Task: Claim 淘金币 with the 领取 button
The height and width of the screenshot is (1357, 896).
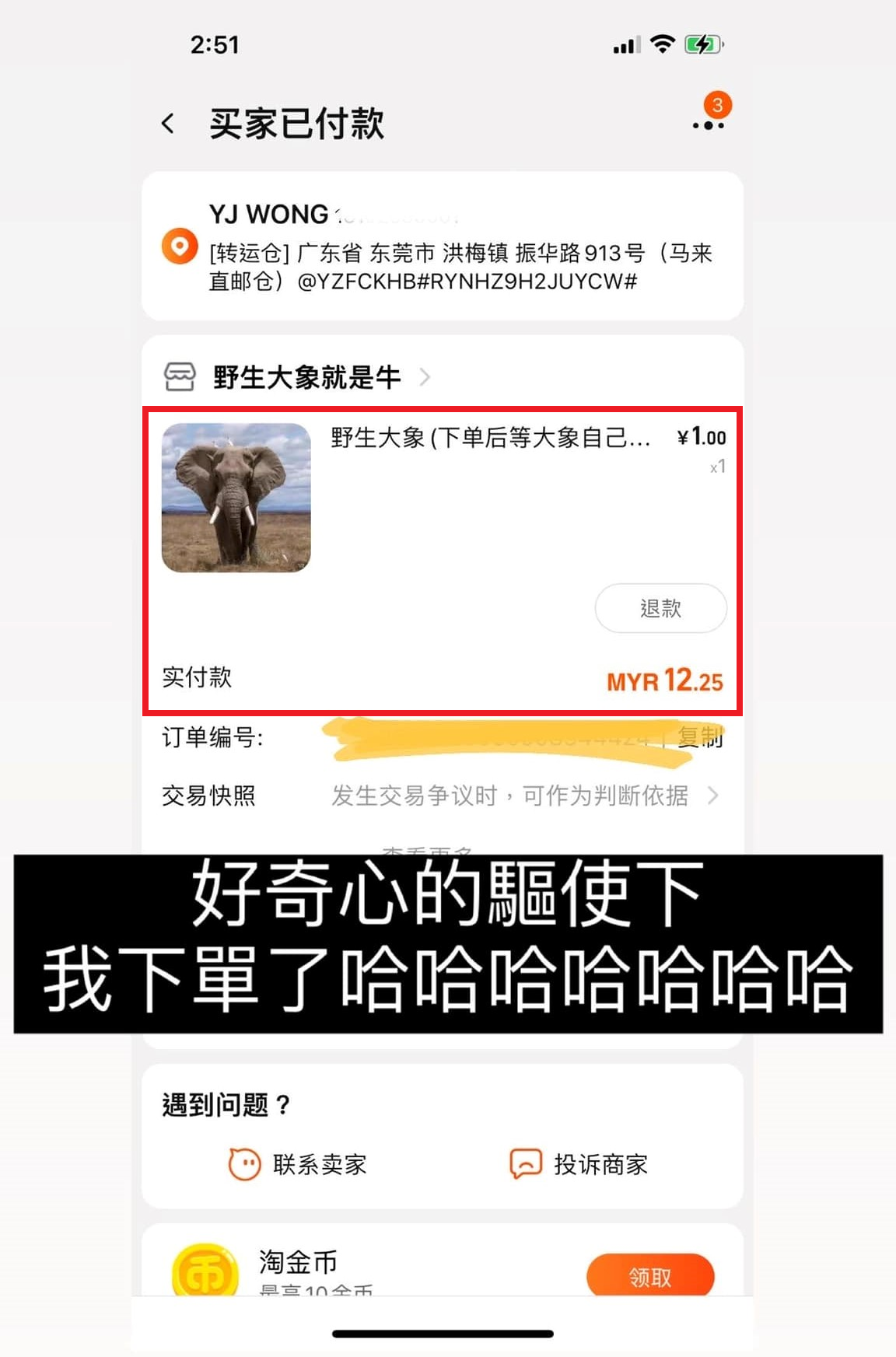Action: (x=649, y=1275)
